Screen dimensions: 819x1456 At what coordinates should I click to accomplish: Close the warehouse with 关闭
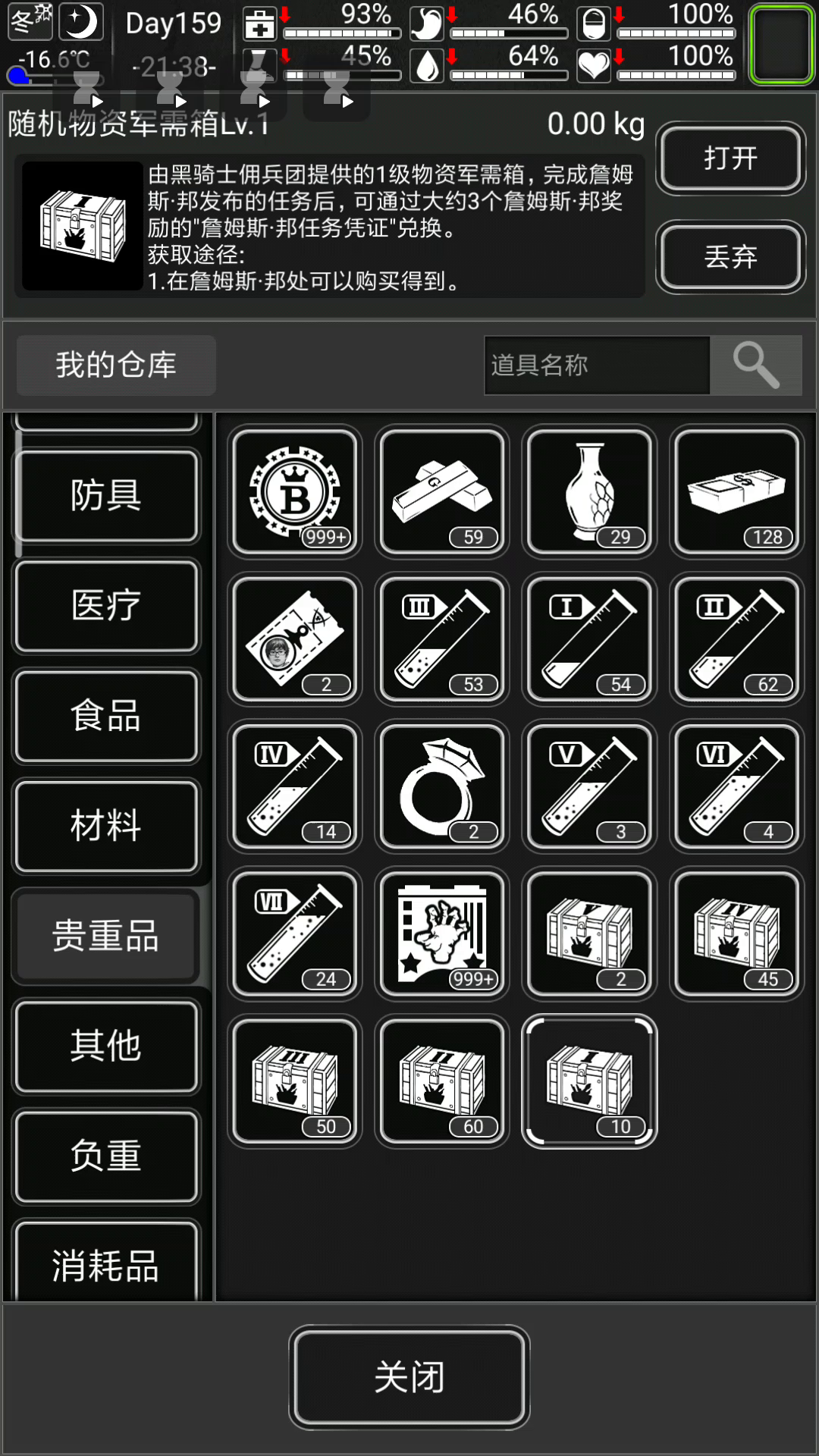(409, 1376)
